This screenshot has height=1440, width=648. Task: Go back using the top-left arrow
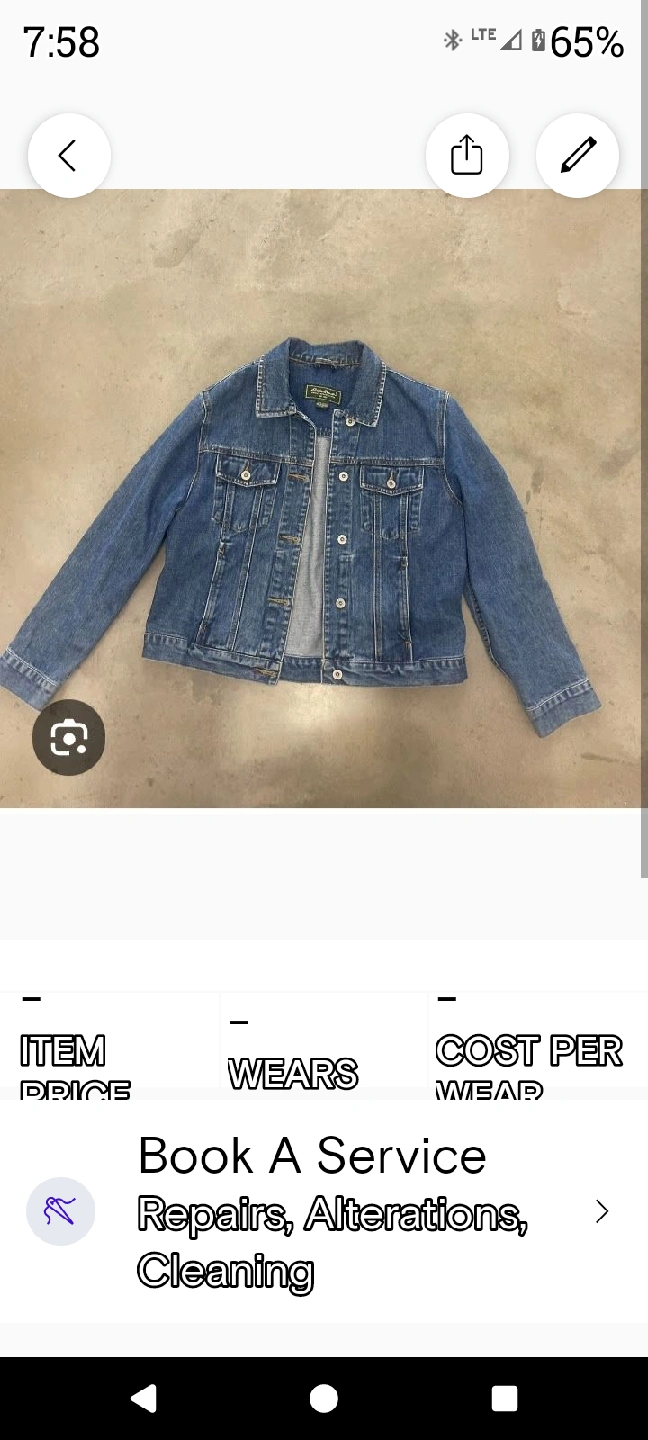click(69, 155)
